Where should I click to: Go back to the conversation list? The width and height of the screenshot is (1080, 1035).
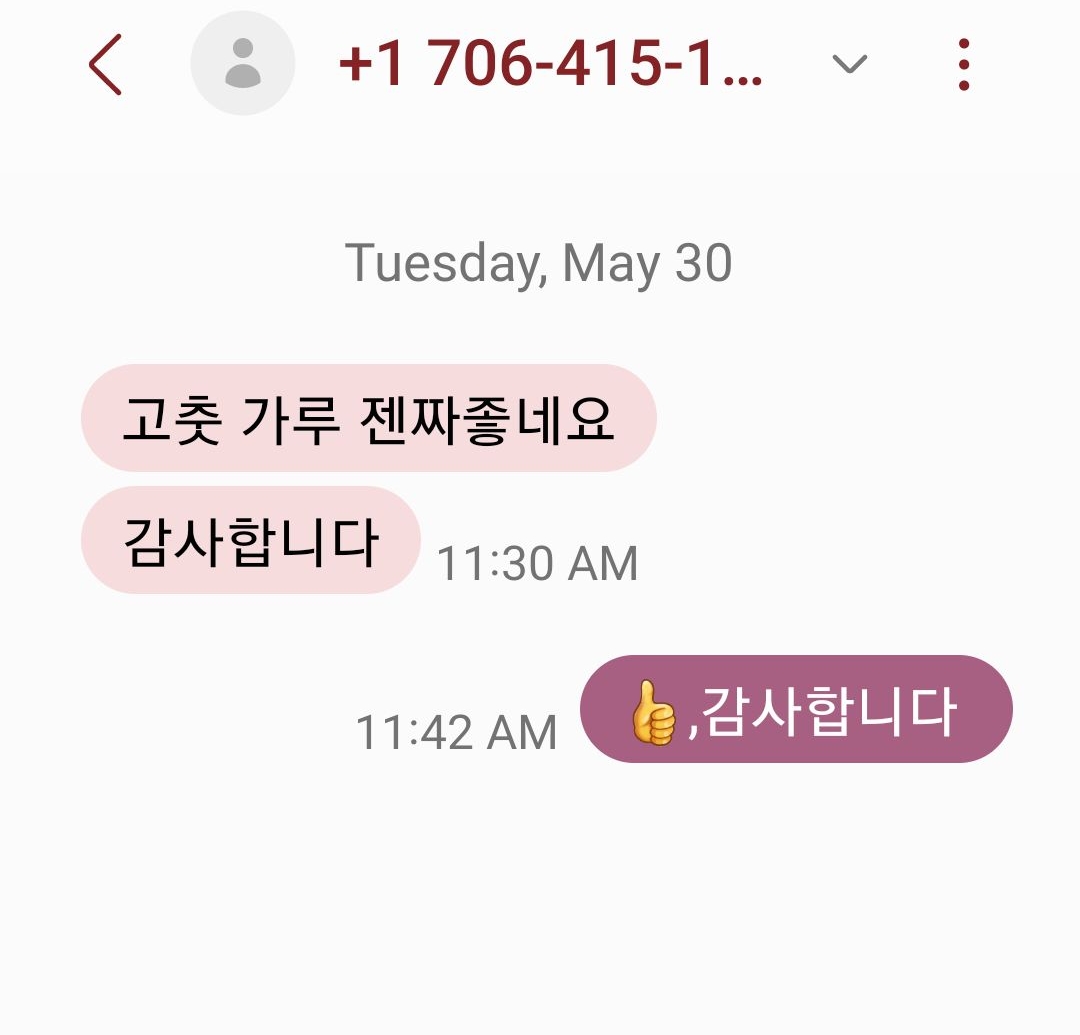tap(105, 65)
